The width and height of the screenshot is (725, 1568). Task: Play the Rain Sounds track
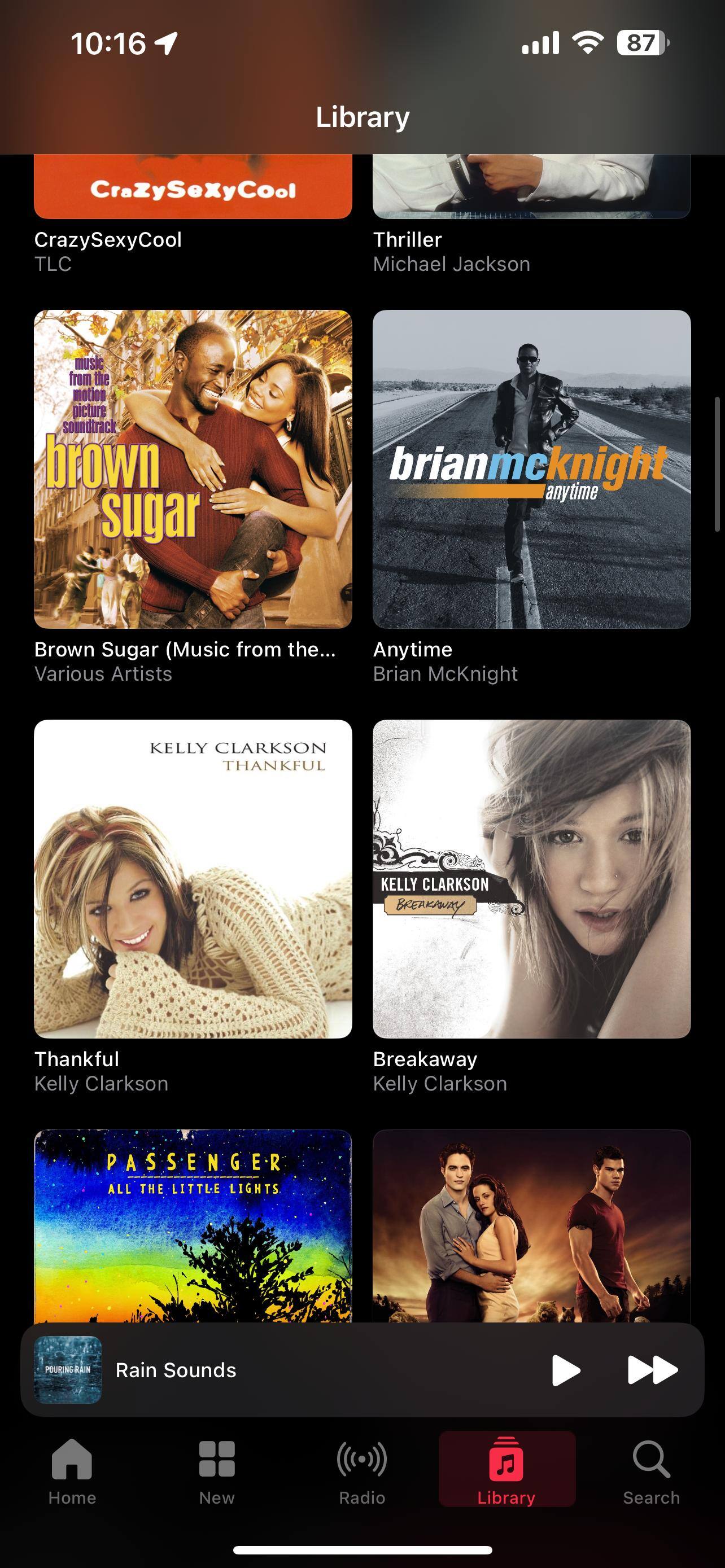click(566, 1370)
